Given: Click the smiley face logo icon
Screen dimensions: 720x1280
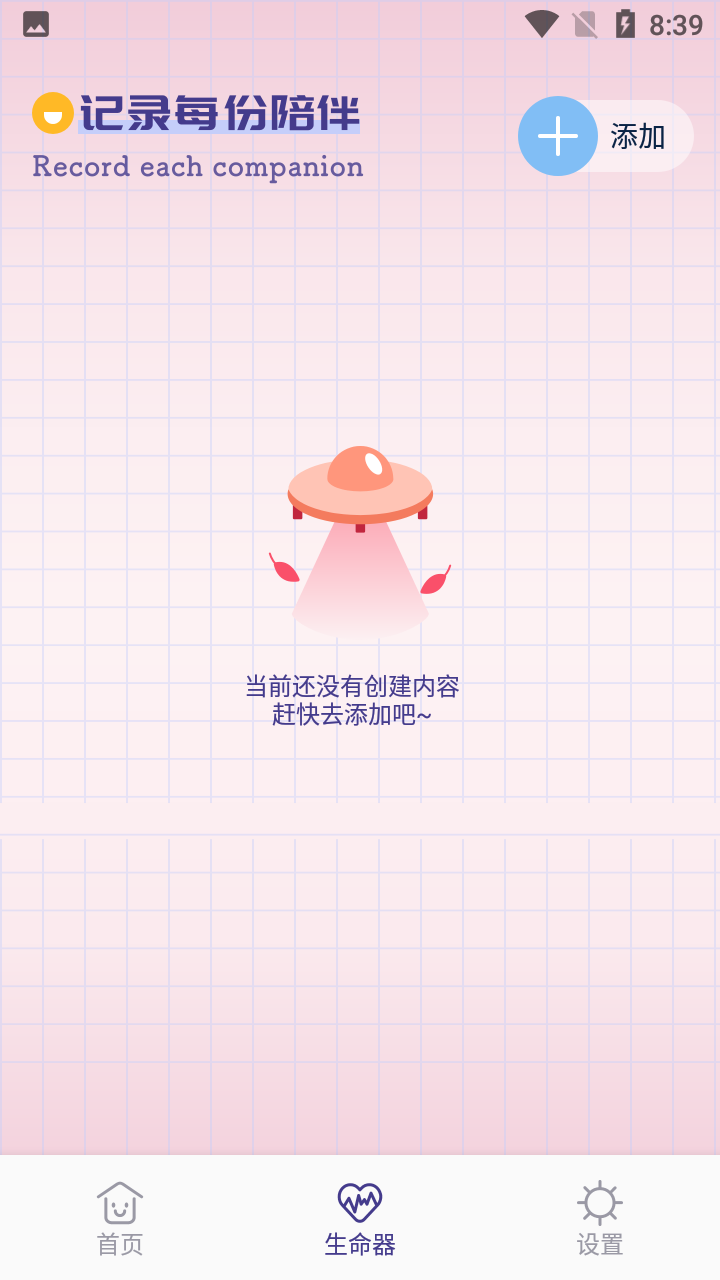Looking at the screenshot, I should click(x=50, y=113).
